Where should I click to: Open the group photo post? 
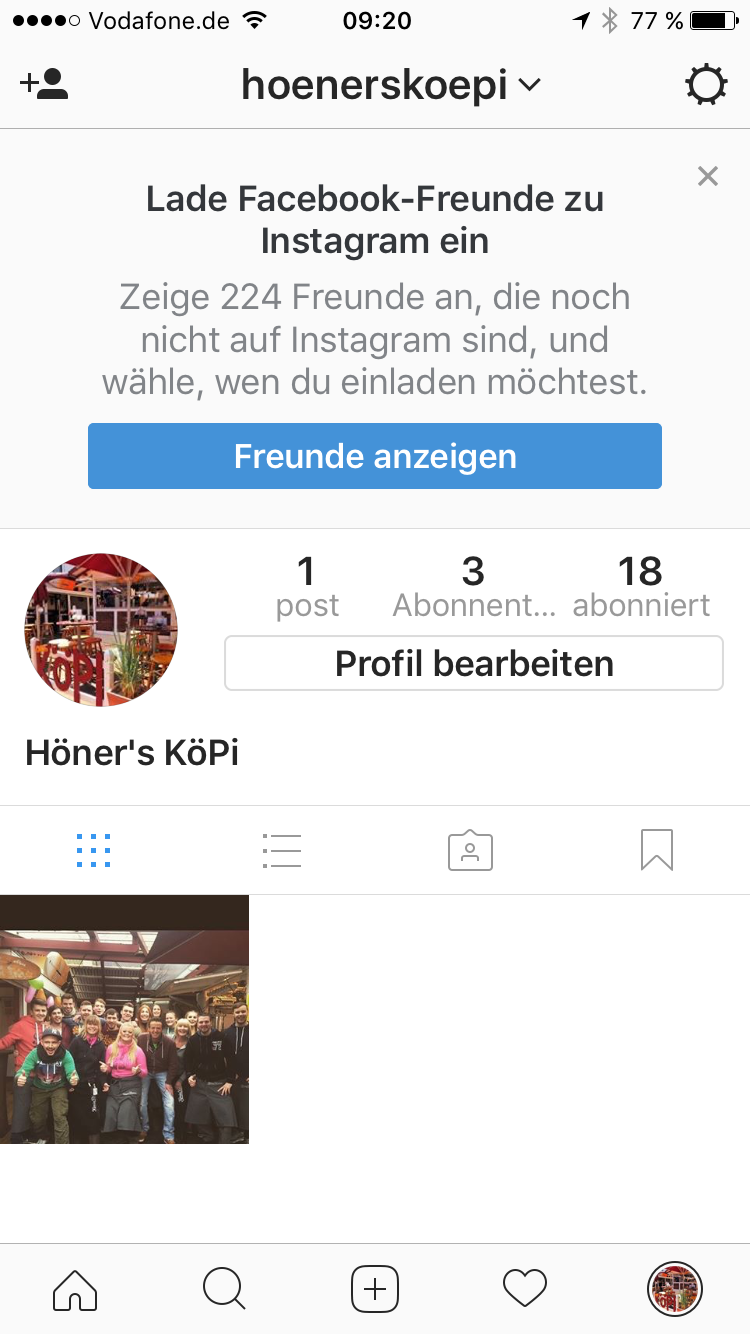[x=124, y=1019]
